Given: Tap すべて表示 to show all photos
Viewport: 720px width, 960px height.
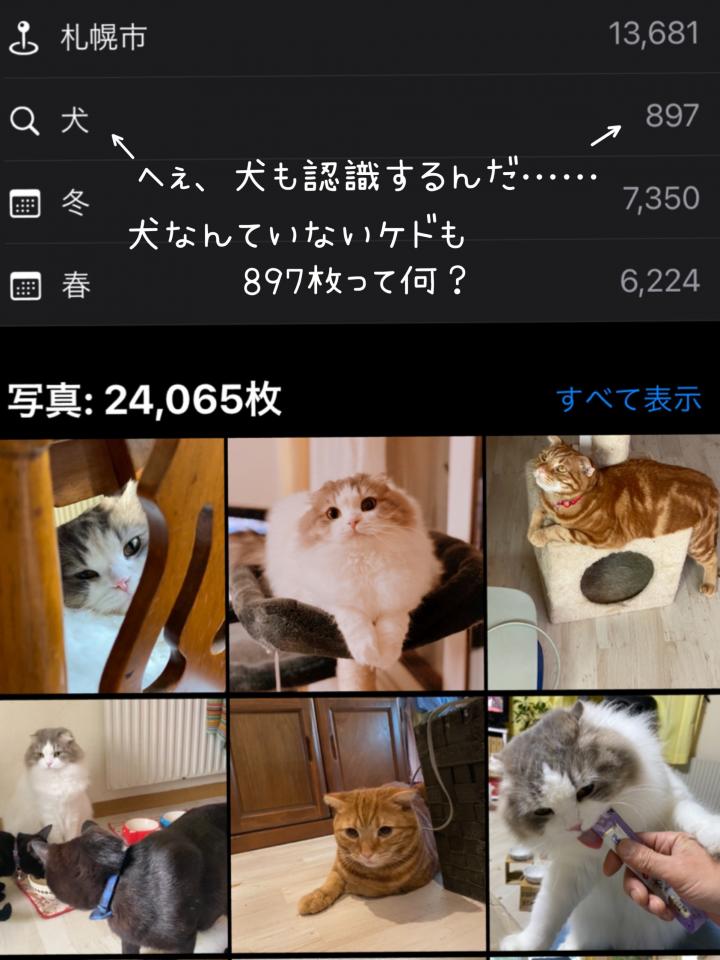Looking at the screenshot, I should pos(628,399).
